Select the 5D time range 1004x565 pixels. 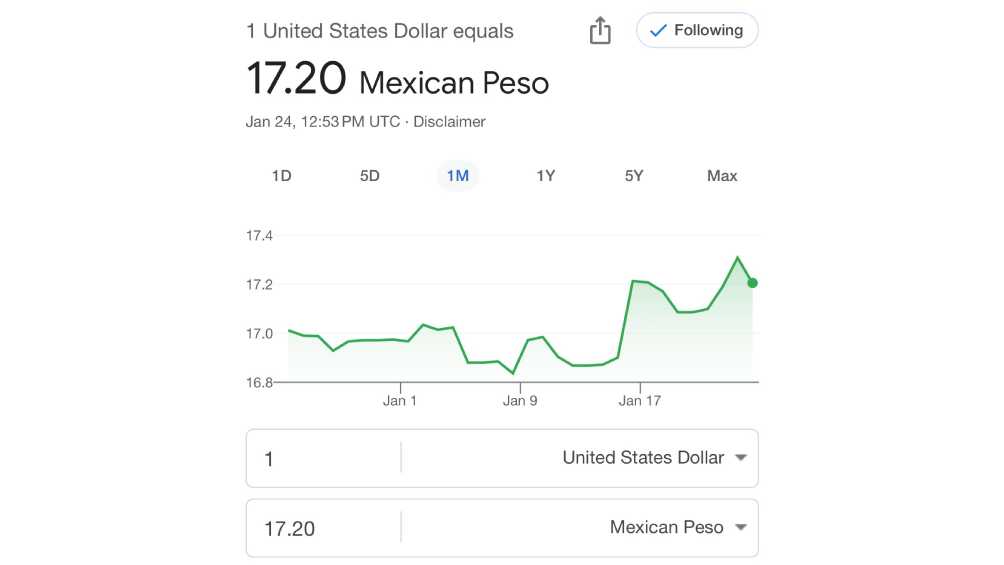pos(370,176)
